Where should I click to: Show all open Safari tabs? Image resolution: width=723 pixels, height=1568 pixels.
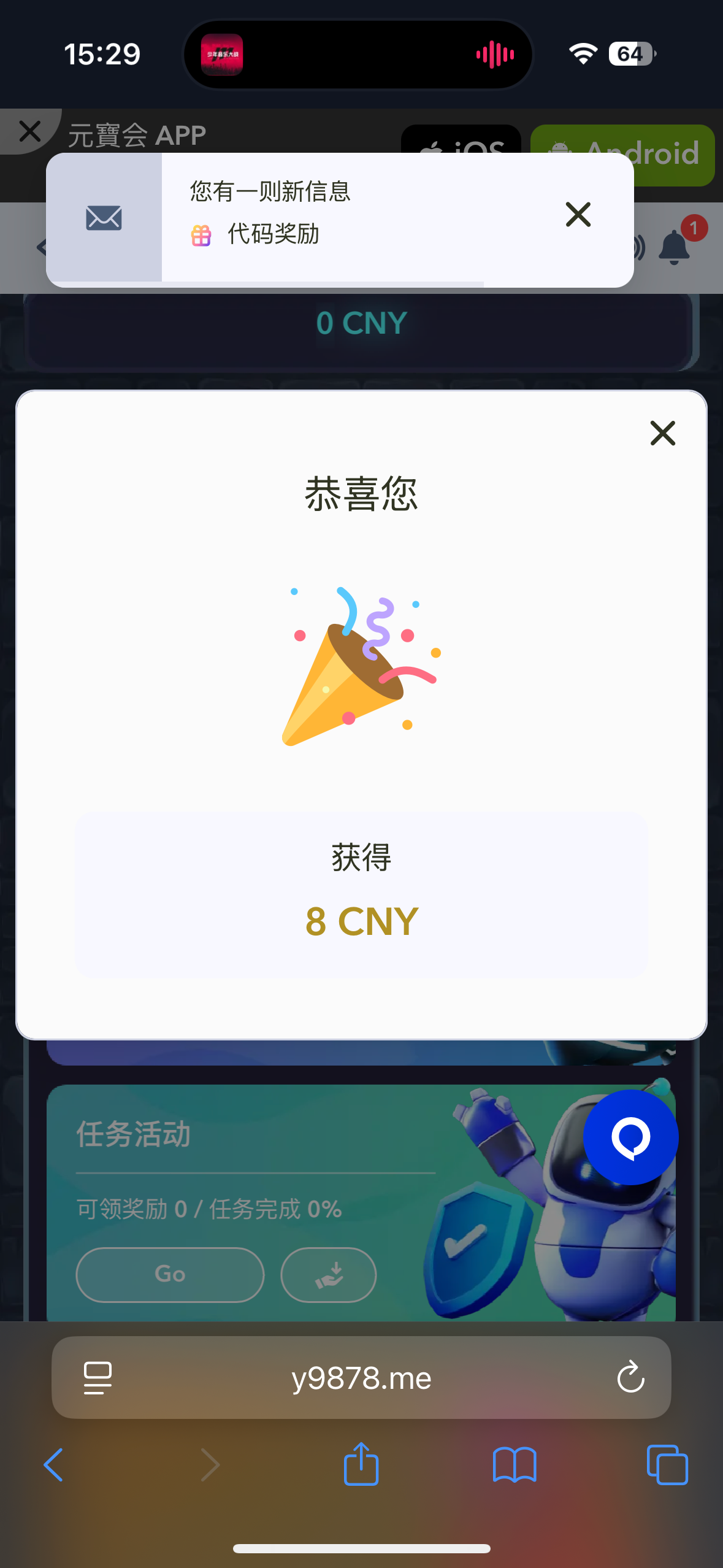[x=667, y=1465]
